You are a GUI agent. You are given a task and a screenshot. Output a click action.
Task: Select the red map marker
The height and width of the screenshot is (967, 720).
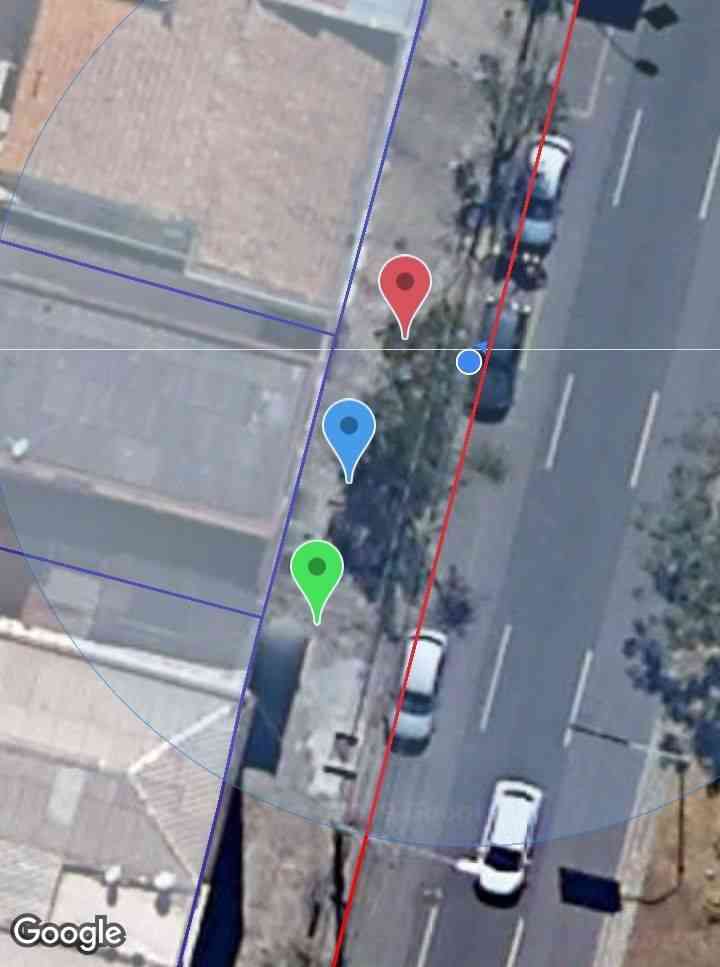[x=405, y=286]
